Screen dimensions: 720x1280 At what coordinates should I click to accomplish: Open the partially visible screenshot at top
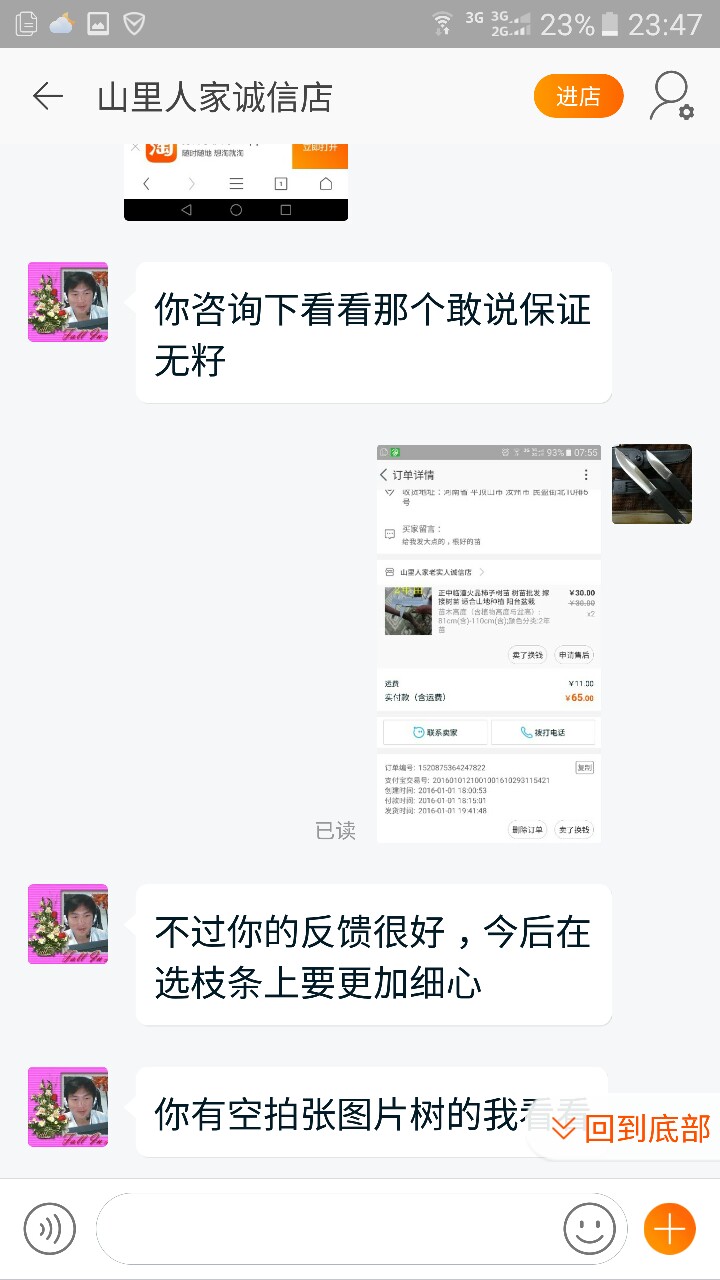tap(236, 182)
